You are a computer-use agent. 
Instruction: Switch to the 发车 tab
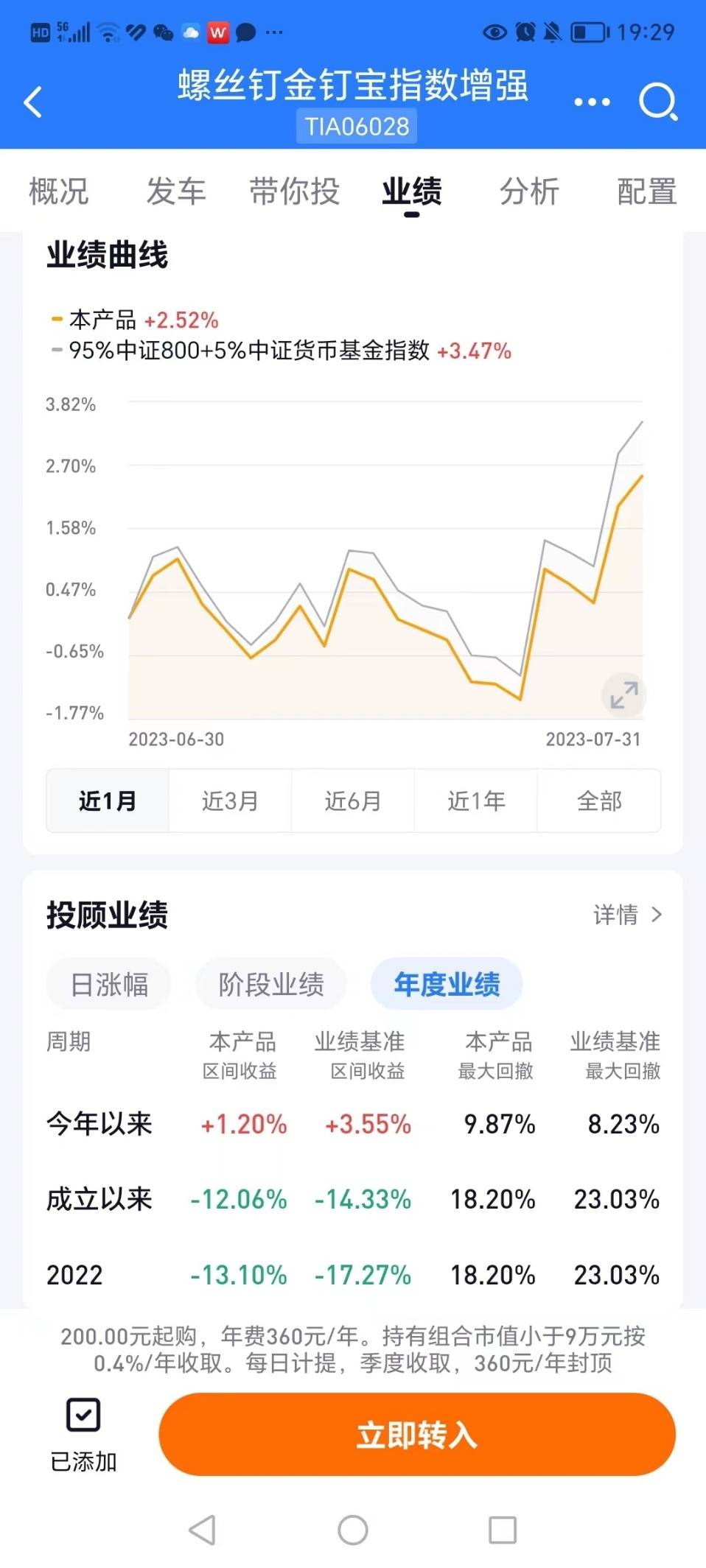(x=176, y=191)
